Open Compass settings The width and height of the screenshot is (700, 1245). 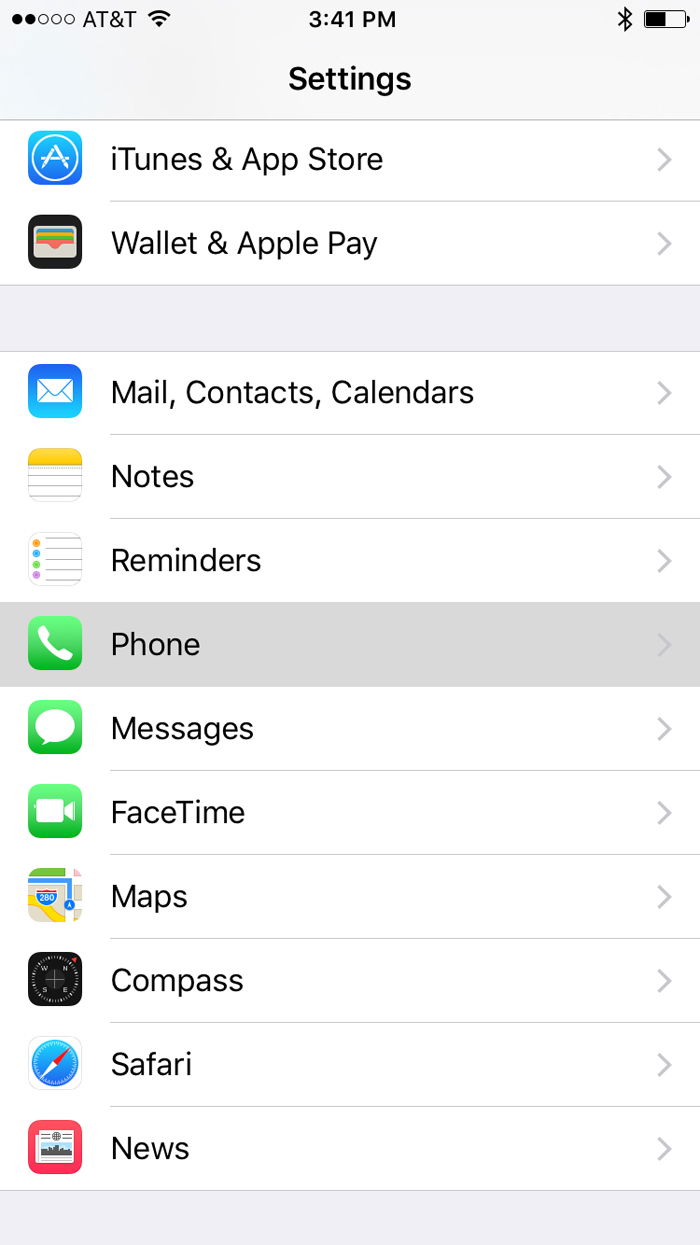(x=350, y=980)
